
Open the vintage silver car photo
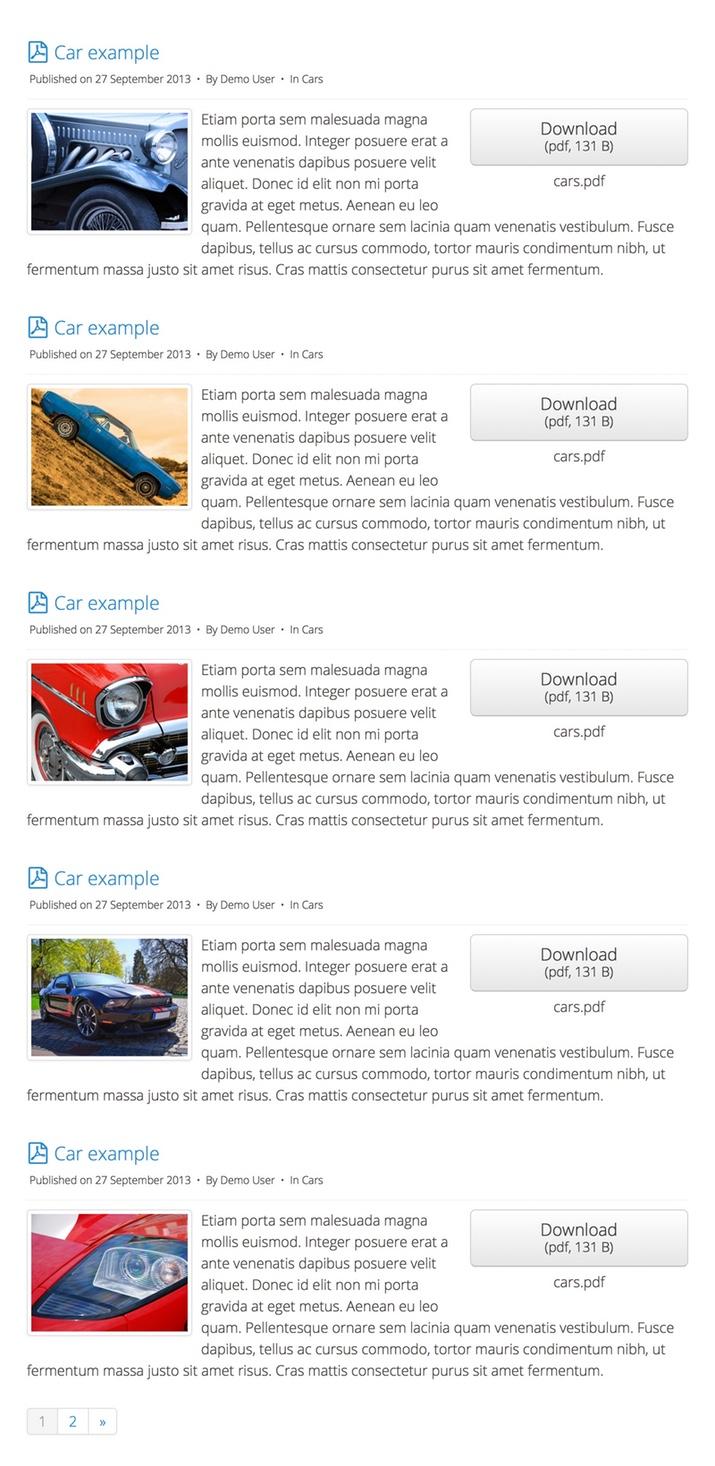coord(109,172)
